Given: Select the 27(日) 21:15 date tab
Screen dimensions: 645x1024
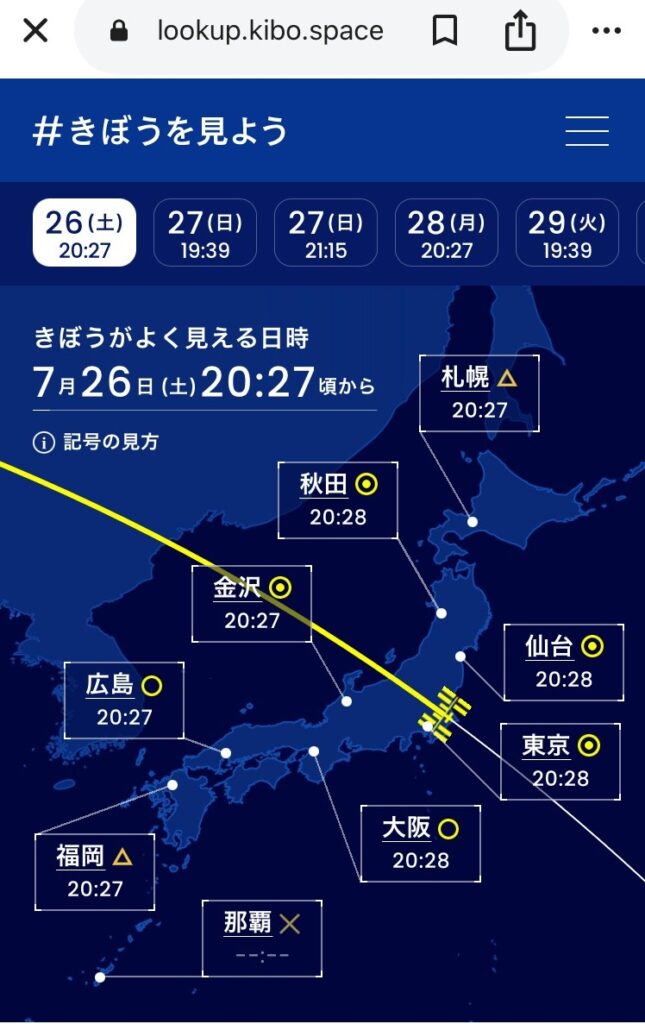Looking at the screenshot, I should click(x=326, y=233).
